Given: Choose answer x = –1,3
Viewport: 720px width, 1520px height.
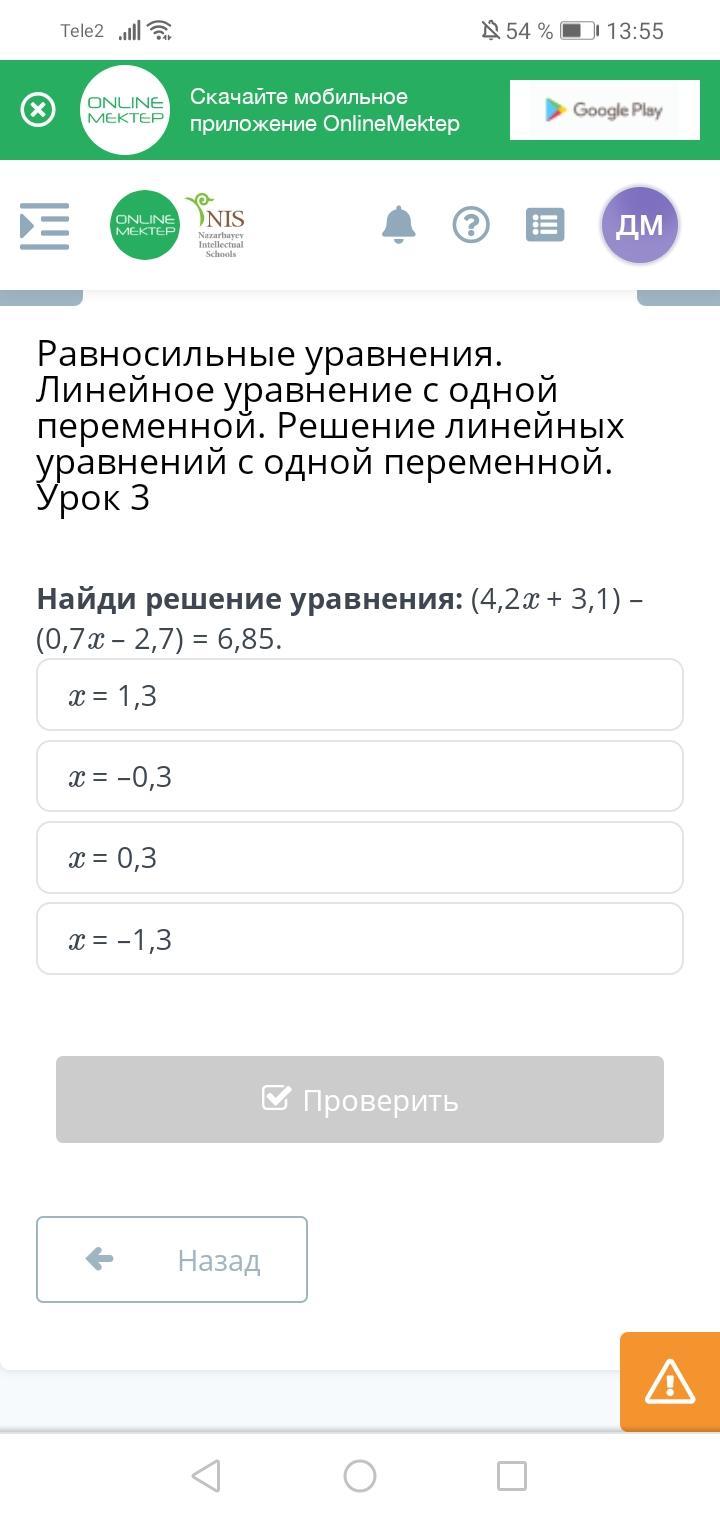Looking at the screenshot, I should pos(360,939).
